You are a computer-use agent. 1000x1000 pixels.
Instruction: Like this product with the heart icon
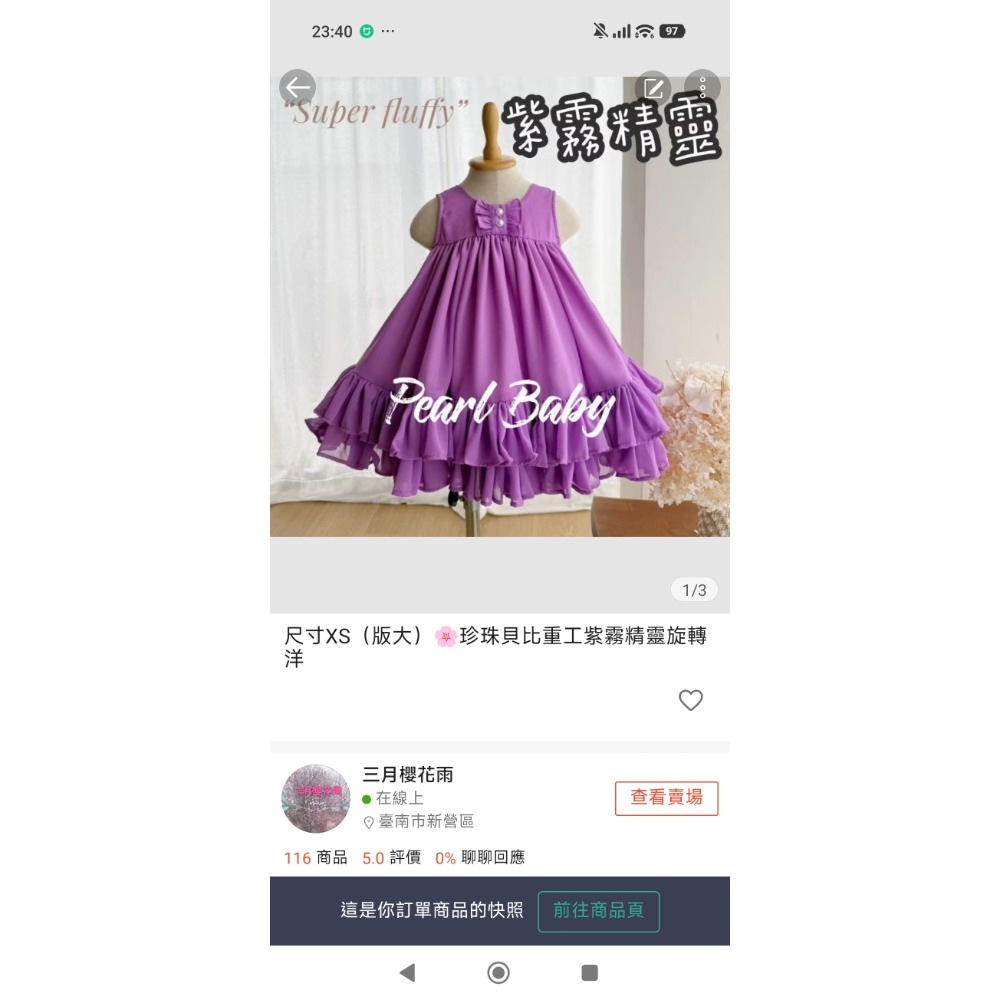pyautogui.click(x=690, y=700)
